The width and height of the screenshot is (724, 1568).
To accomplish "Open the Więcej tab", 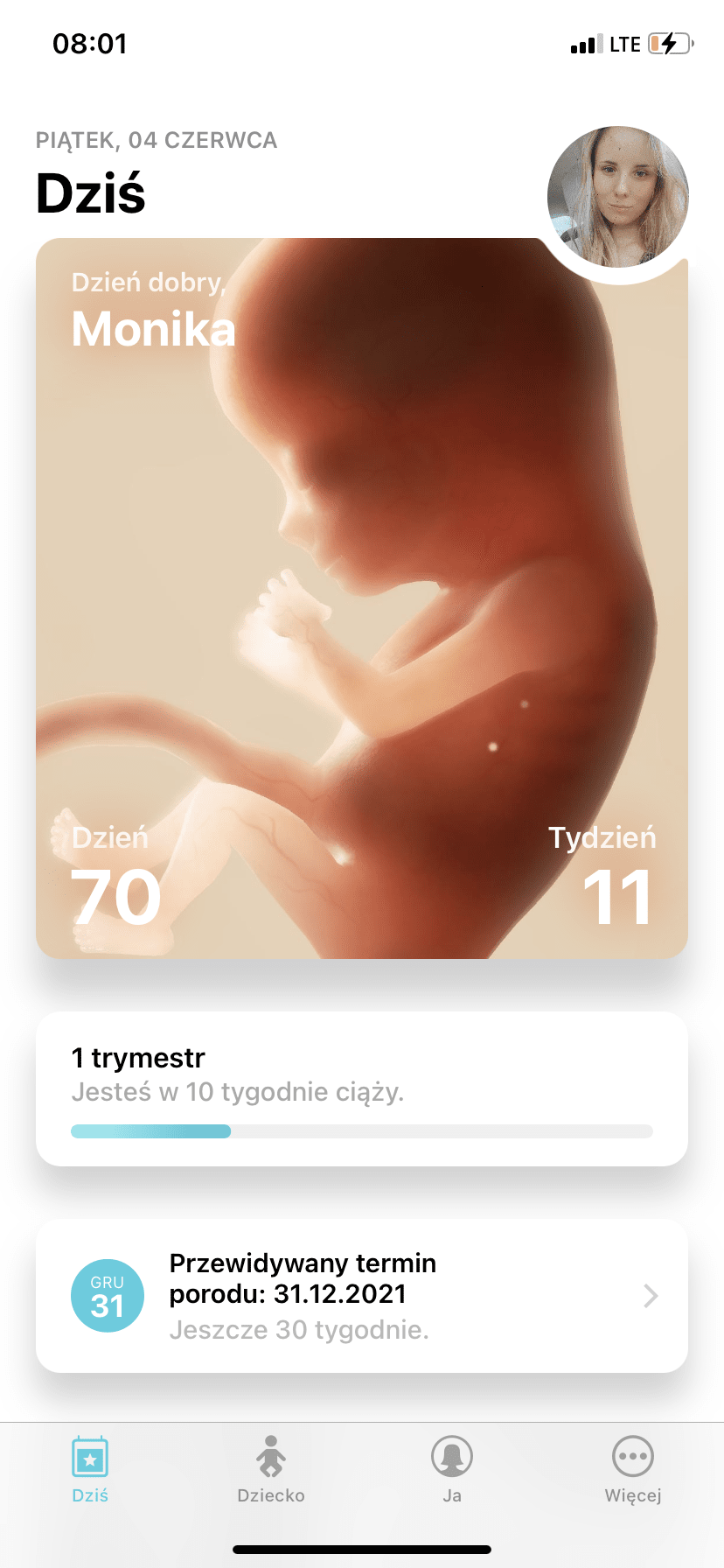I will coord(633,1470).
